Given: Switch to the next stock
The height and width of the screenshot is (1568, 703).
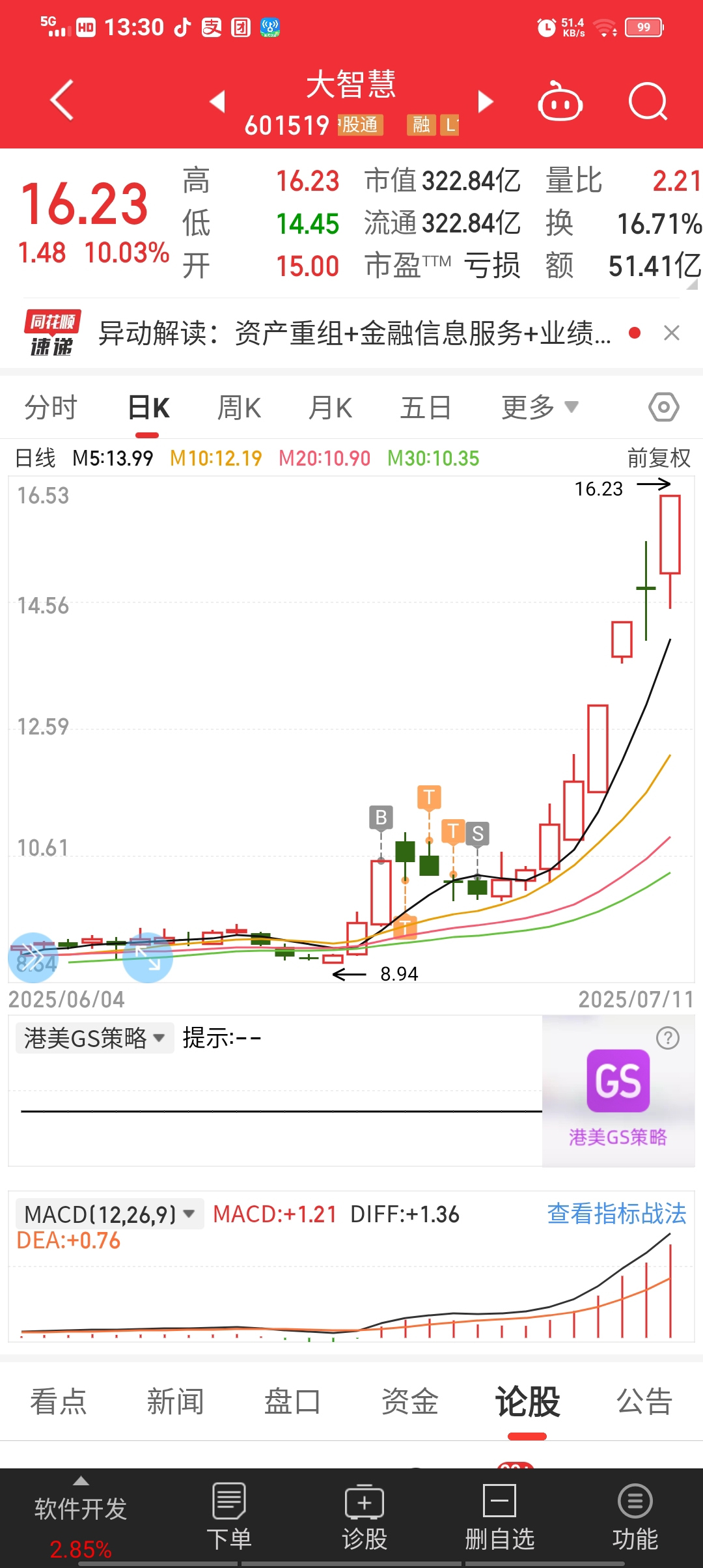Looking at the screenshot, I should [x=485, y=102].
